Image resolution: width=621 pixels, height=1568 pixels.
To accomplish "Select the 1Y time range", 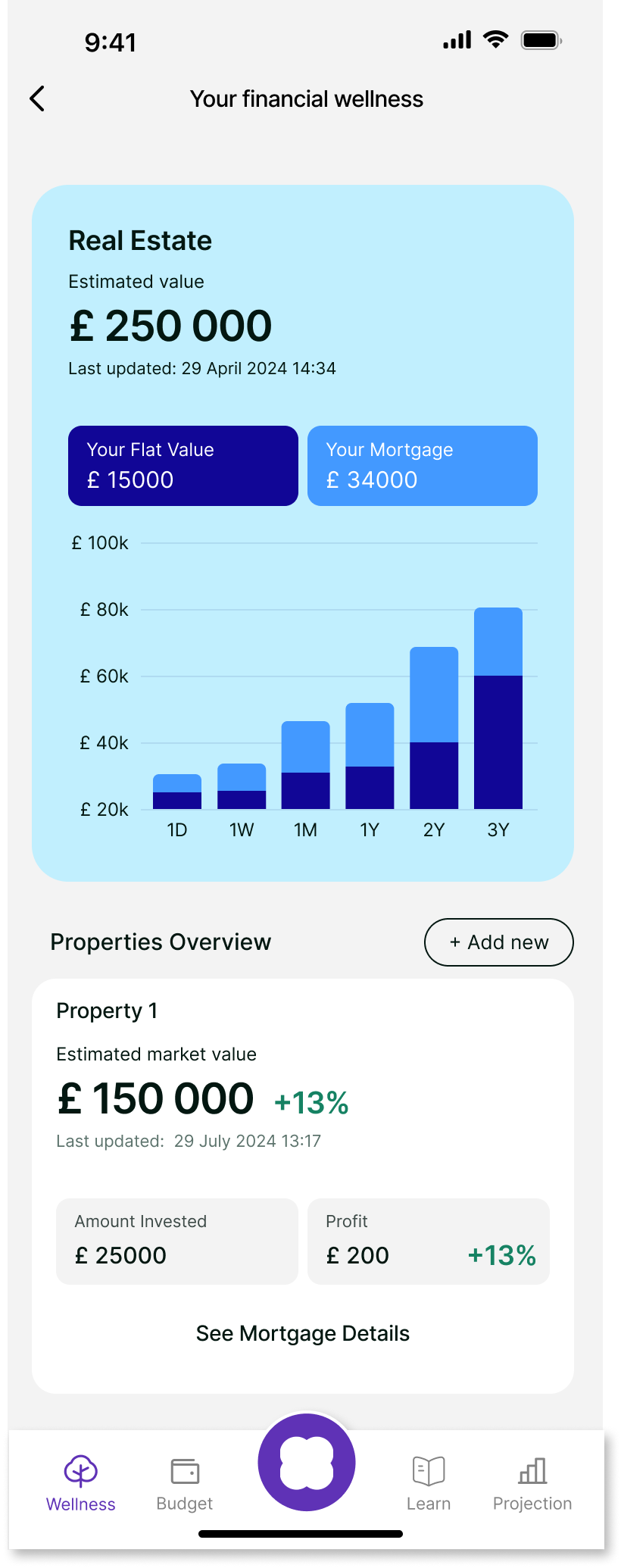I will [x=370, y=829].
